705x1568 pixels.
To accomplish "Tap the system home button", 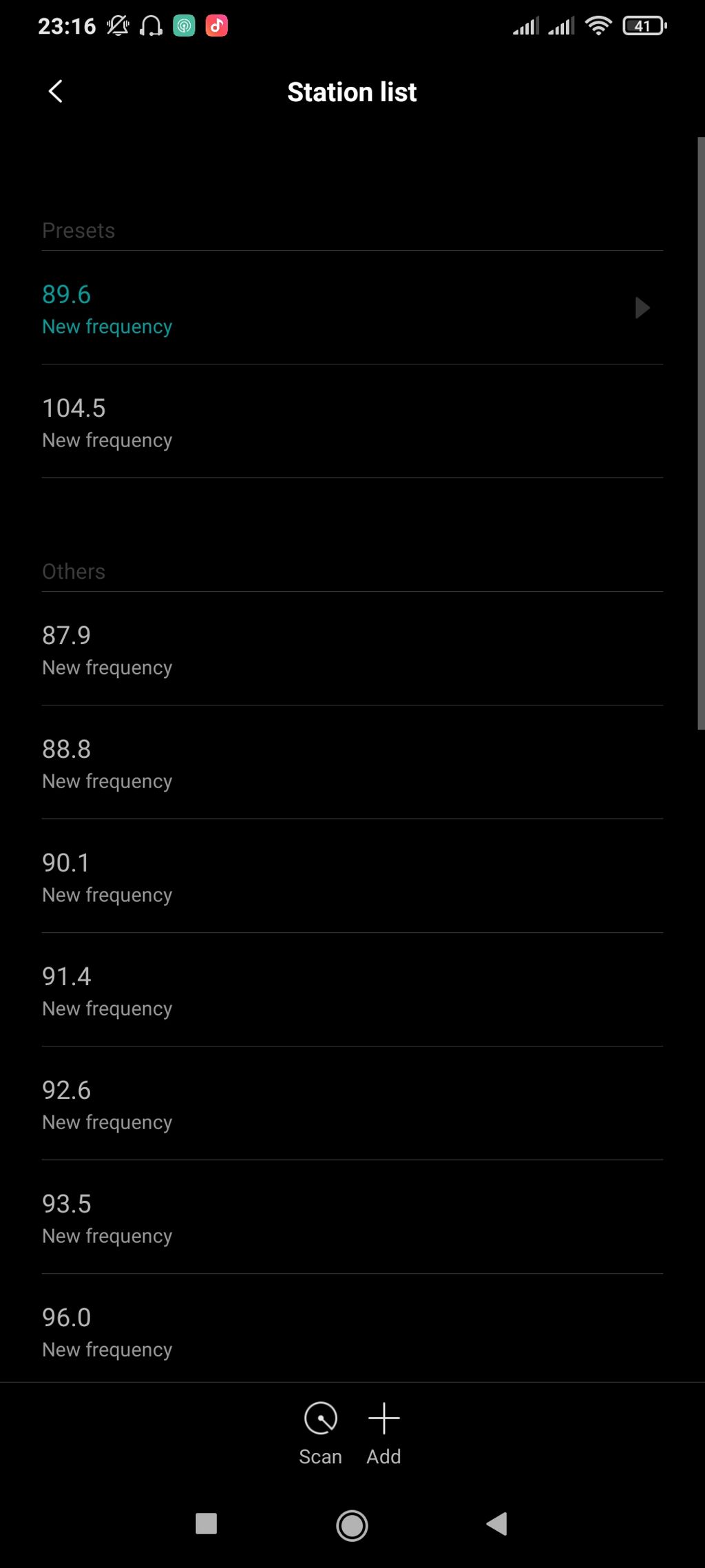I will (352, 1525).
